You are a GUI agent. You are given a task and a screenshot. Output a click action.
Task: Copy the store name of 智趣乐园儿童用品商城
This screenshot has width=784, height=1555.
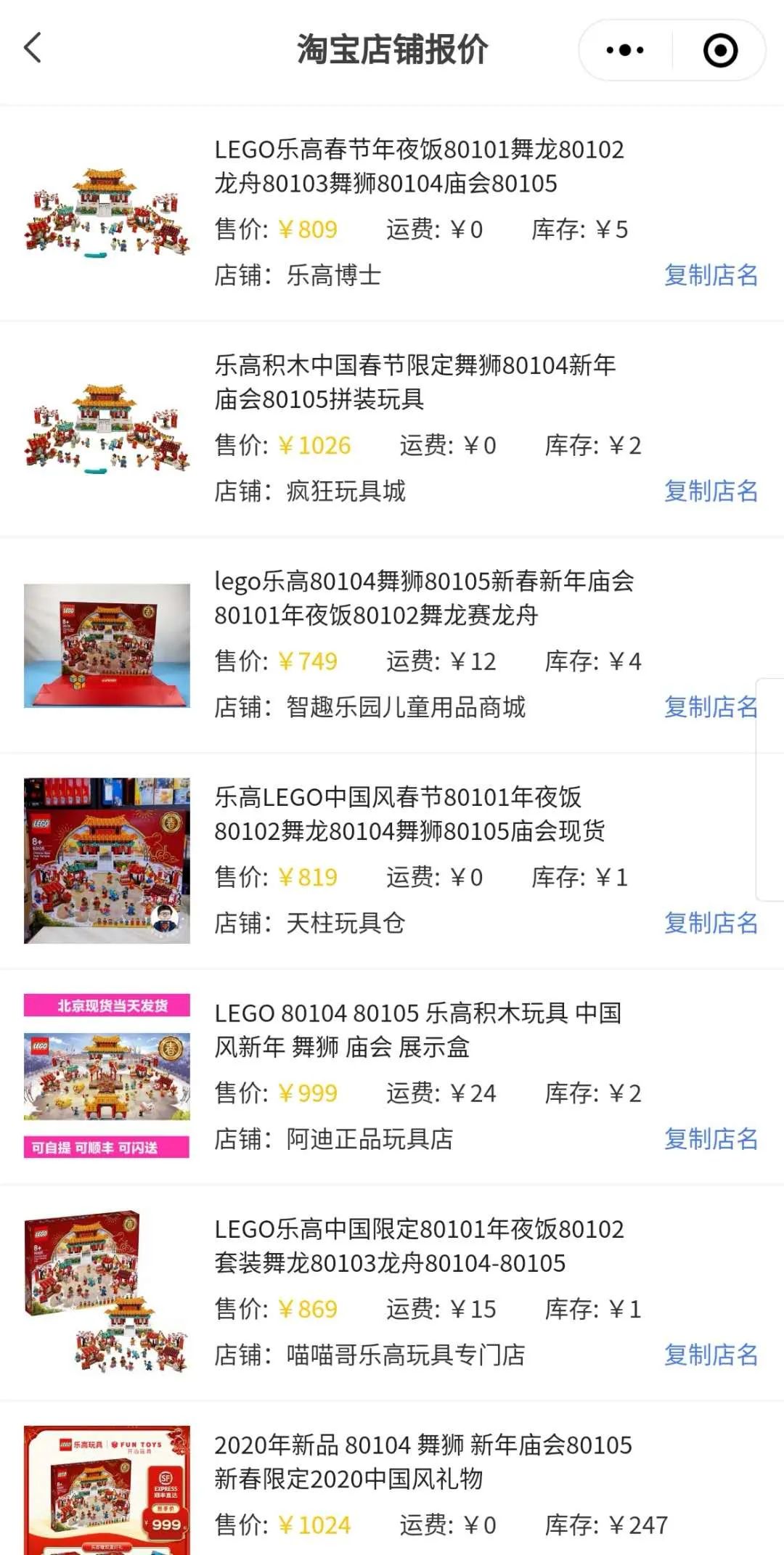click(x=710, y=706)
